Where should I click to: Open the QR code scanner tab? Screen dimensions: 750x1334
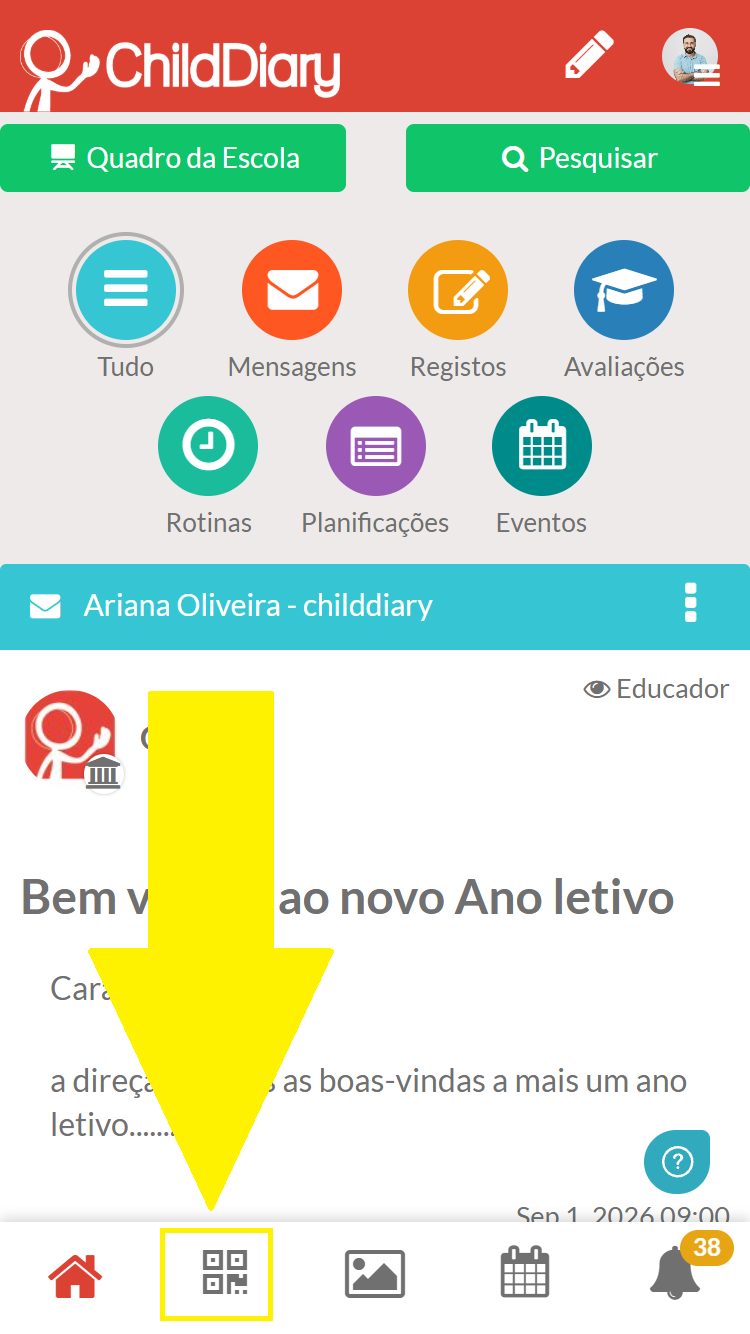coord(225,1274)
